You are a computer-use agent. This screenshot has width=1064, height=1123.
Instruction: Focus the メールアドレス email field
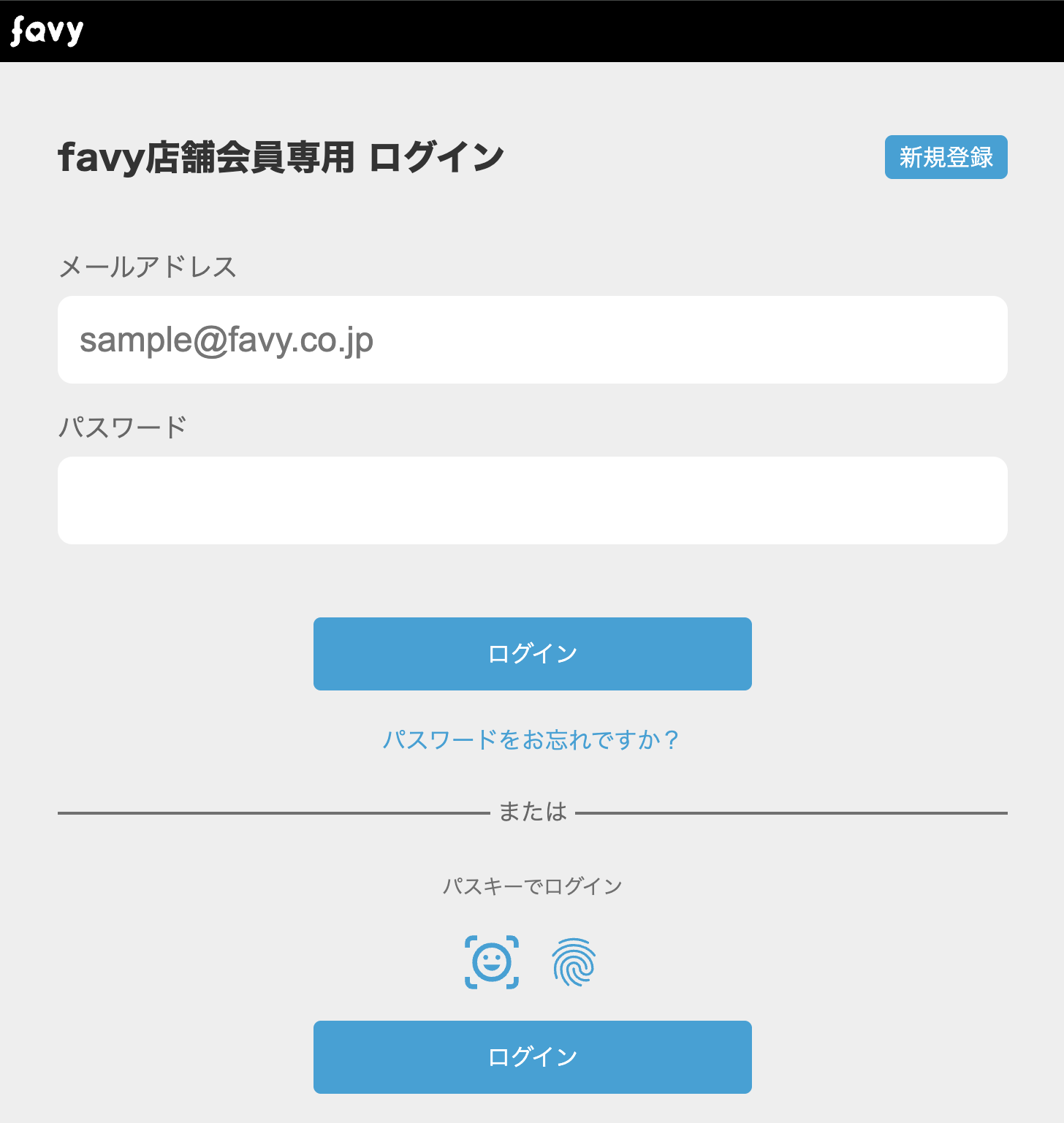click(x=532, y=340)
